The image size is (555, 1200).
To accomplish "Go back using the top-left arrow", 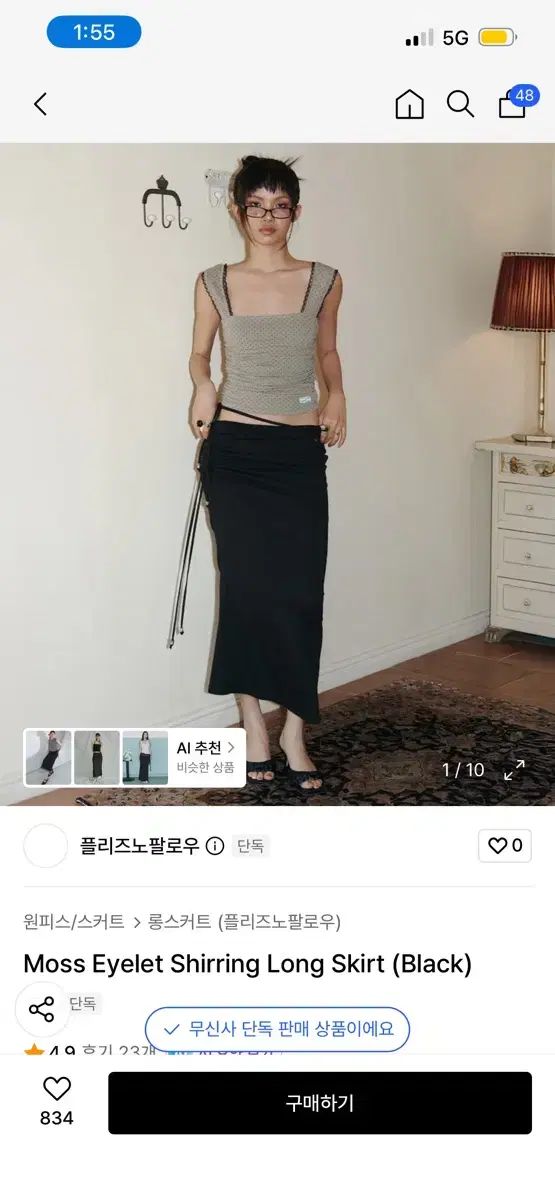I will click(x=40, y=104).
